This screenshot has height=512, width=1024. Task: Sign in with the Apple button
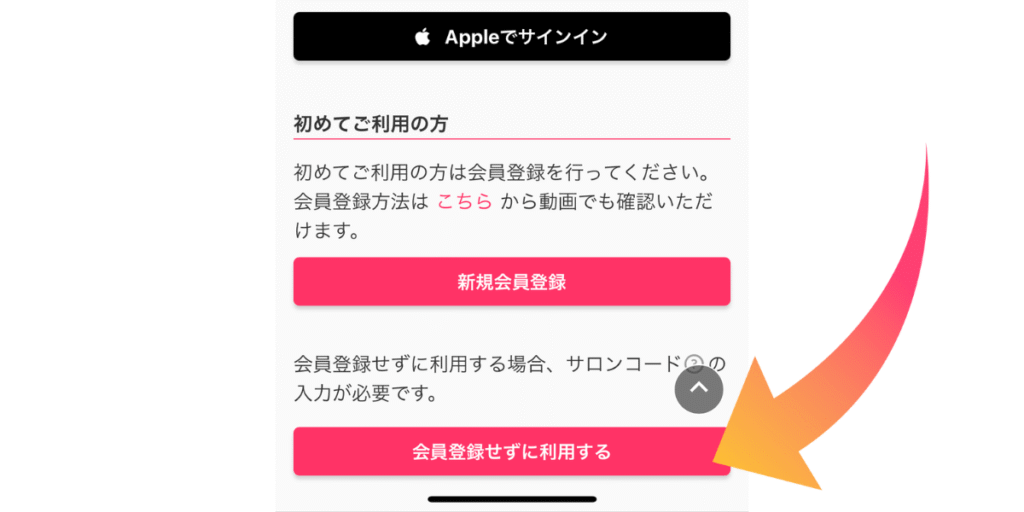(x=511, y=37)
